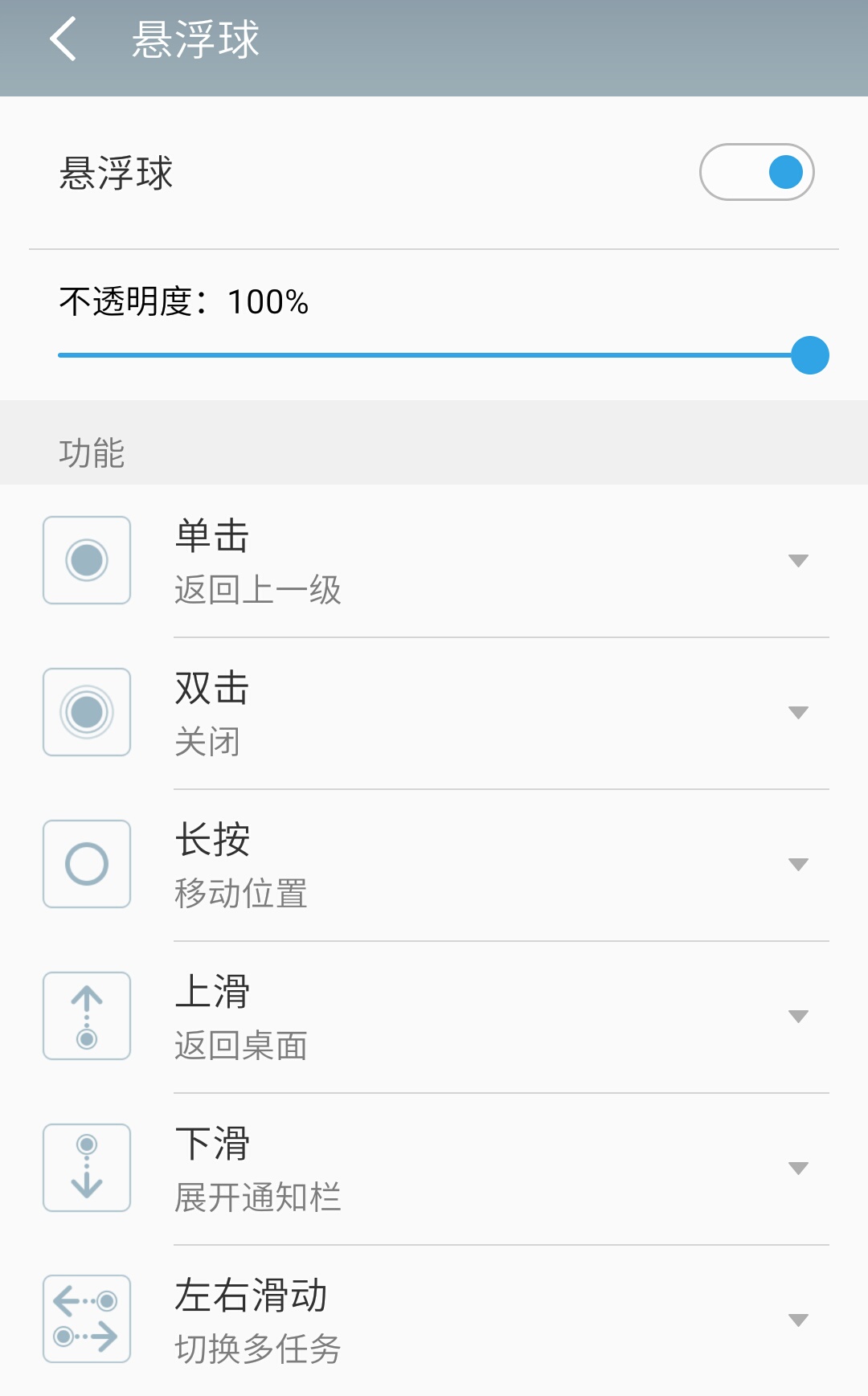
Task: Toggle the 悬浮球 floating ball switch off
Action: tap(756, 172)
